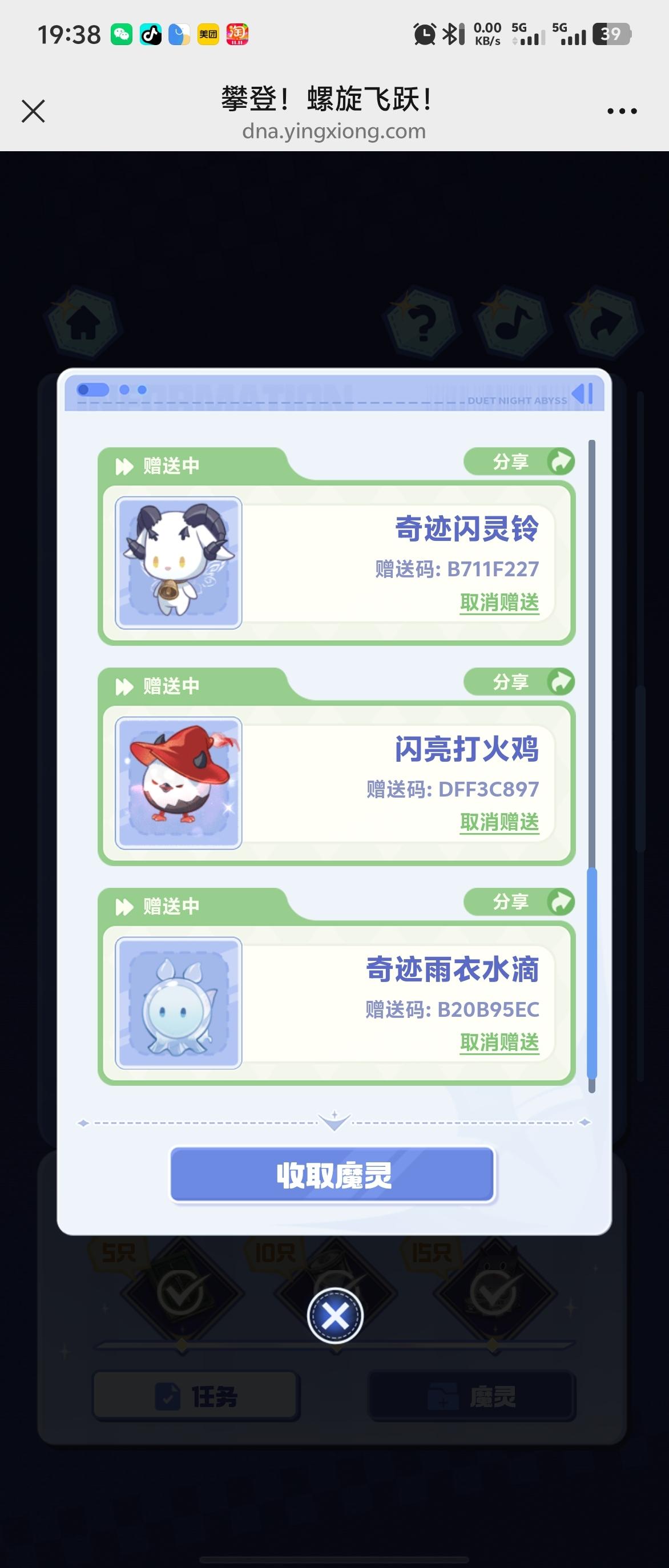The image size is (669, 1568).
Task: Dismiss the popup with the round X
Action: tap(335, 1316)
